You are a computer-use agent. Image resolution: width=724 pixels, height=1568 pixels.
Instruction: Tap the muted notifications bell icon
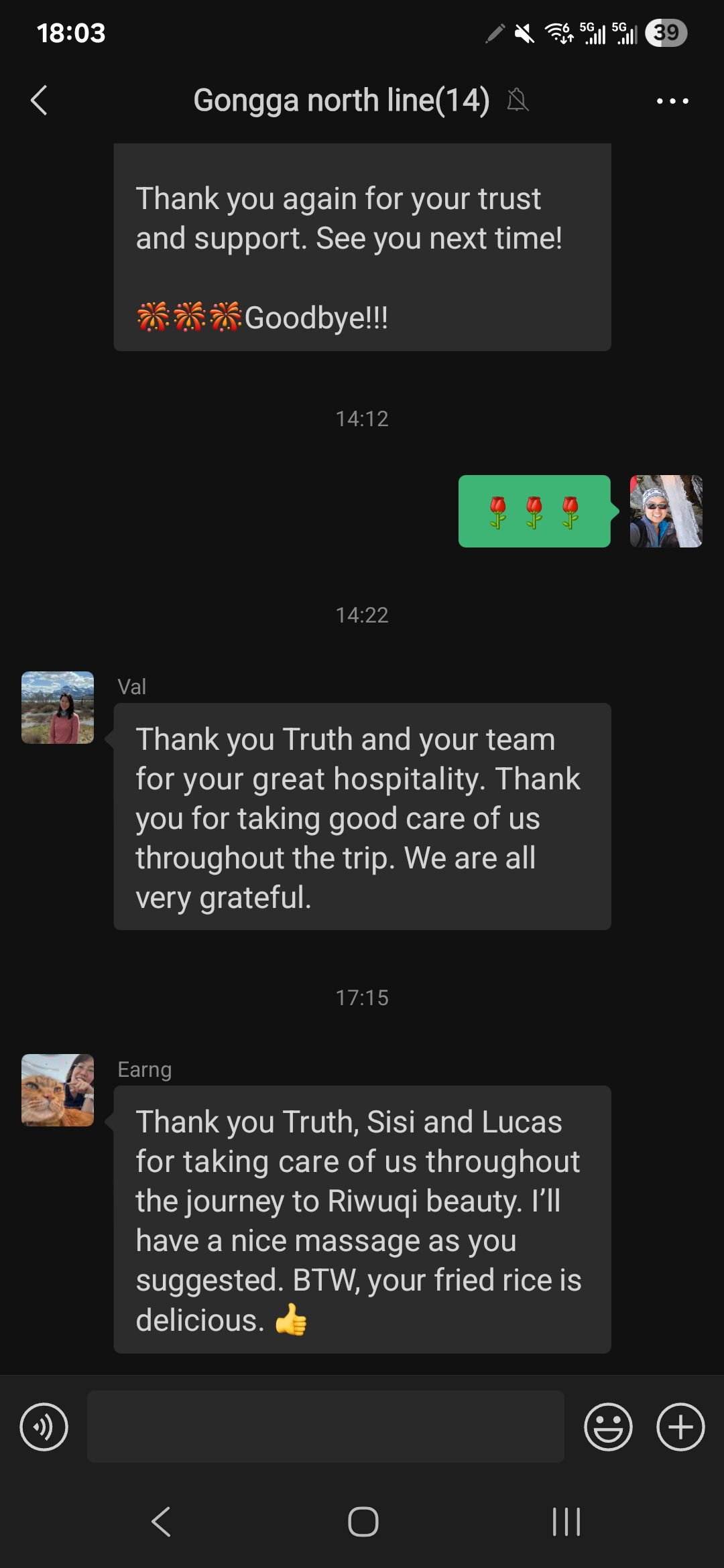(x=518, y=101)
